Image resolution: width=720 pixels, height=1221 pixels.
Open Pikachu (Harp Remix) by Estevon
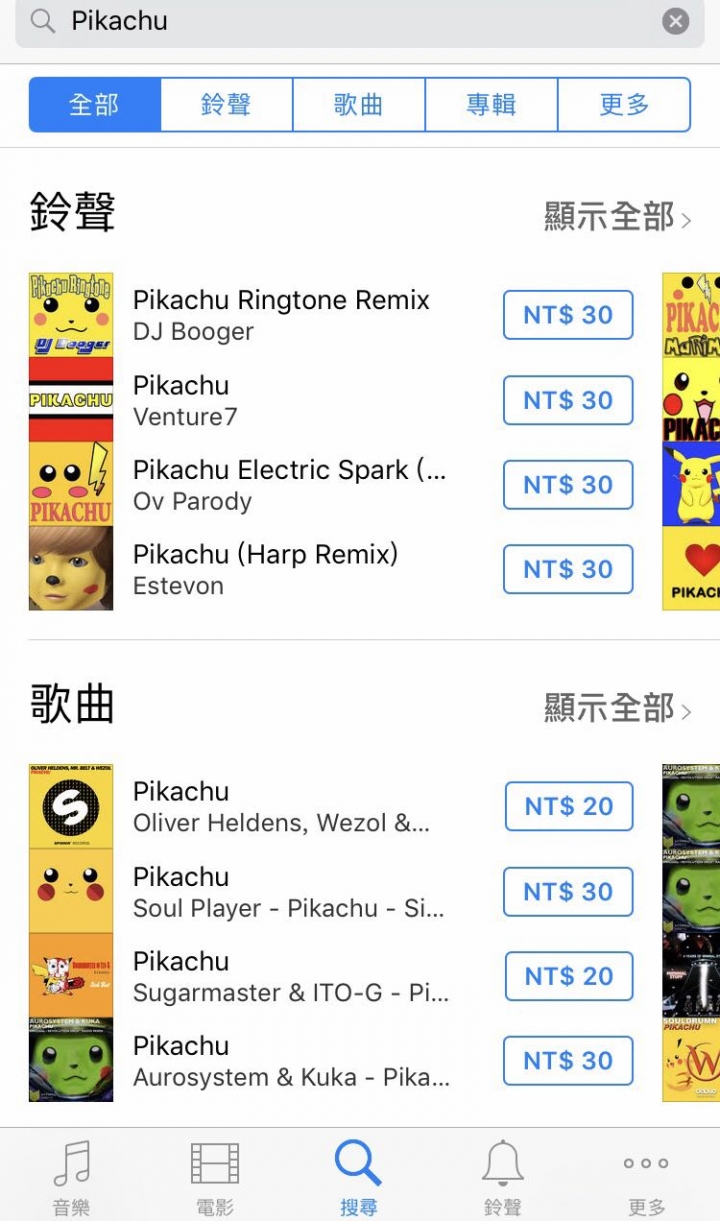[265, 569]
